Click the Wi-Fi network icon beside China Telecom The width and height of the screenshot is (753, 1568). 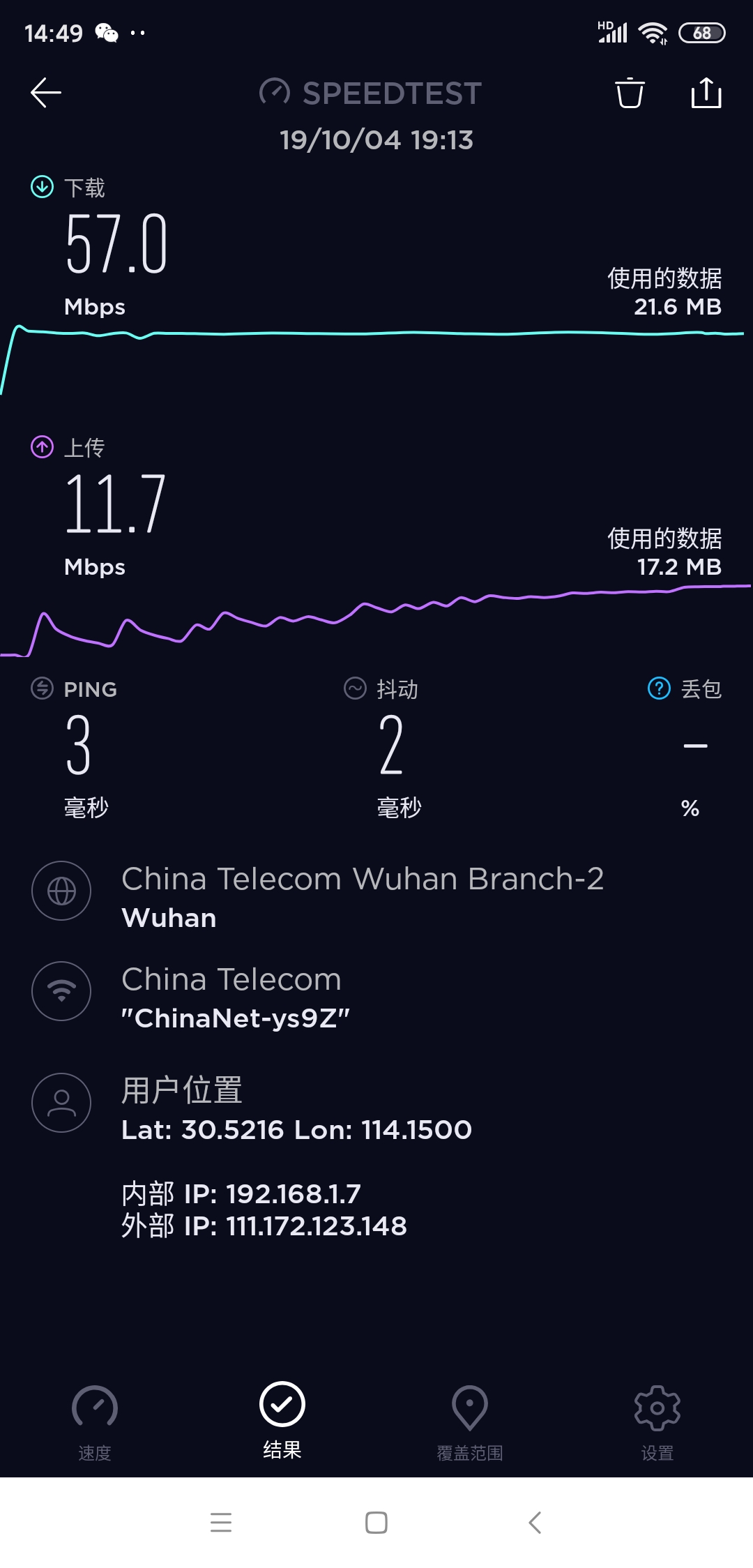61,991
